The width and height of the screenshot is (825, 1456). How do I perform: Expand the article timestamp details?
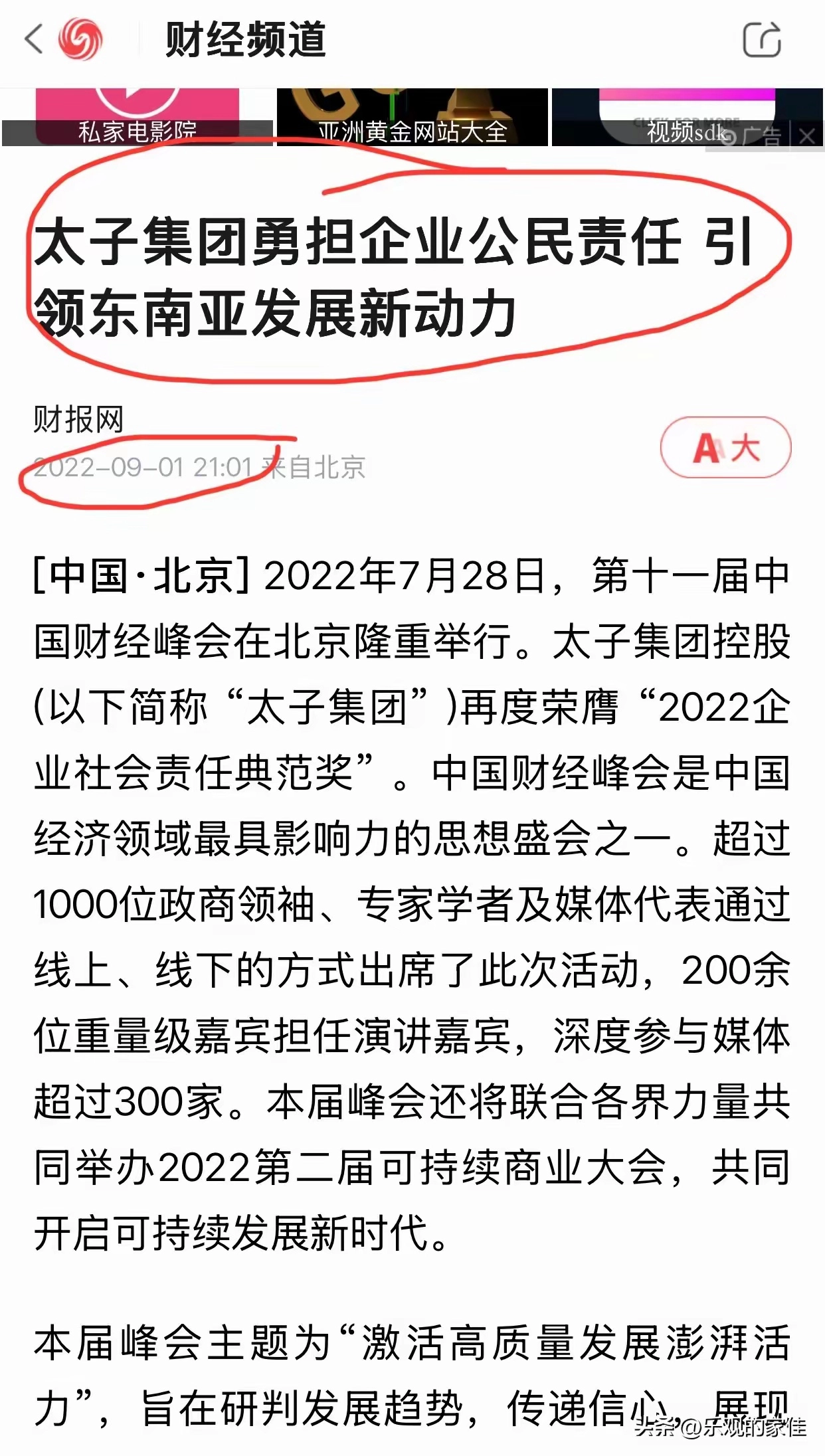pos(193,468)
